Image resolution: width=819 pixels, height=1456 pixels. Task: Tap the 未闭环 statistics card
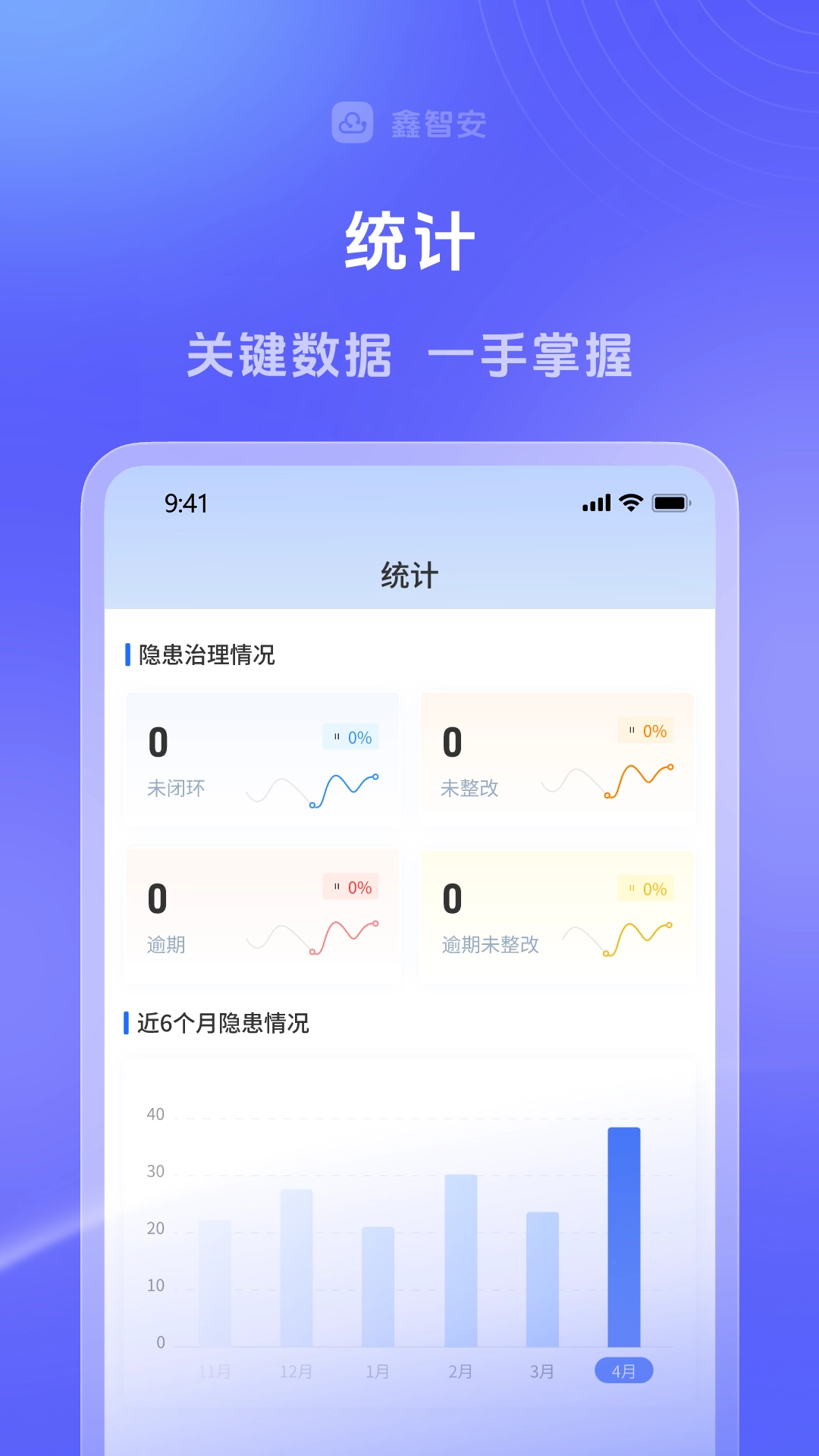[262, 757]
